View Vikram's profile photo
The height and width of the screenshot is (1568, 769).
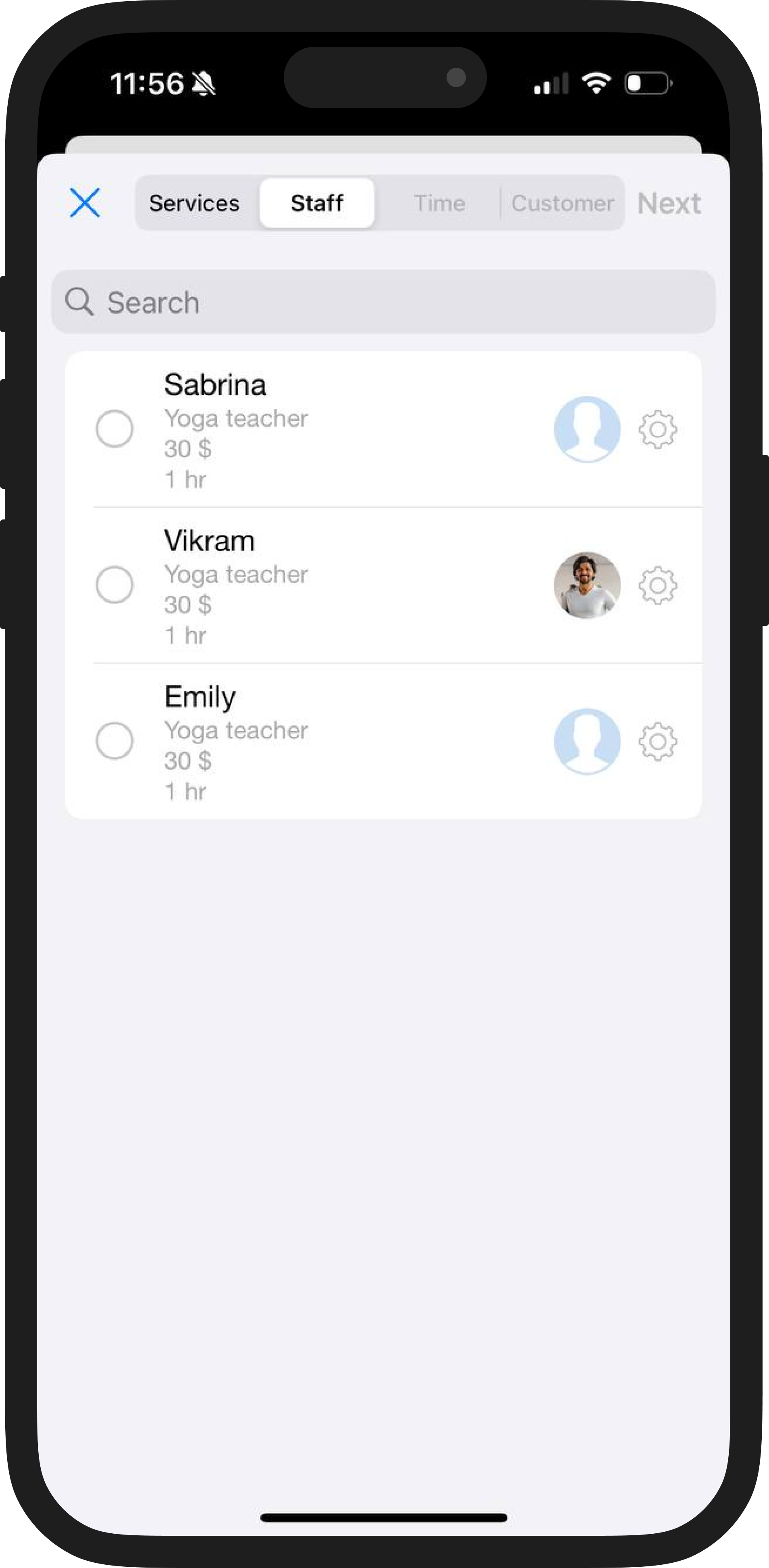(587, 586)
